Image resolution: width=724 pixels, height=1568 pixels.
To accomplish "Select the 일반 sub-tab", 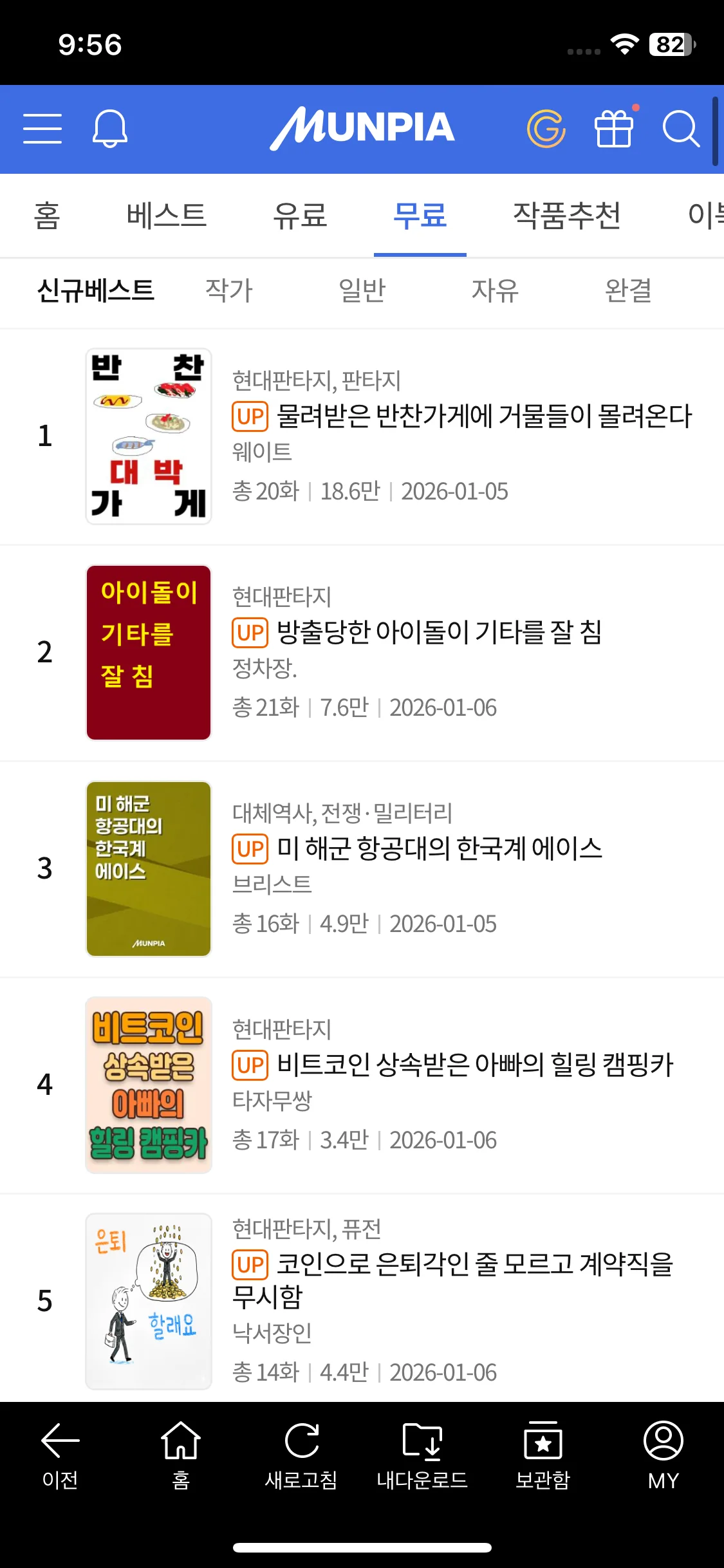I will click(362, 291).
